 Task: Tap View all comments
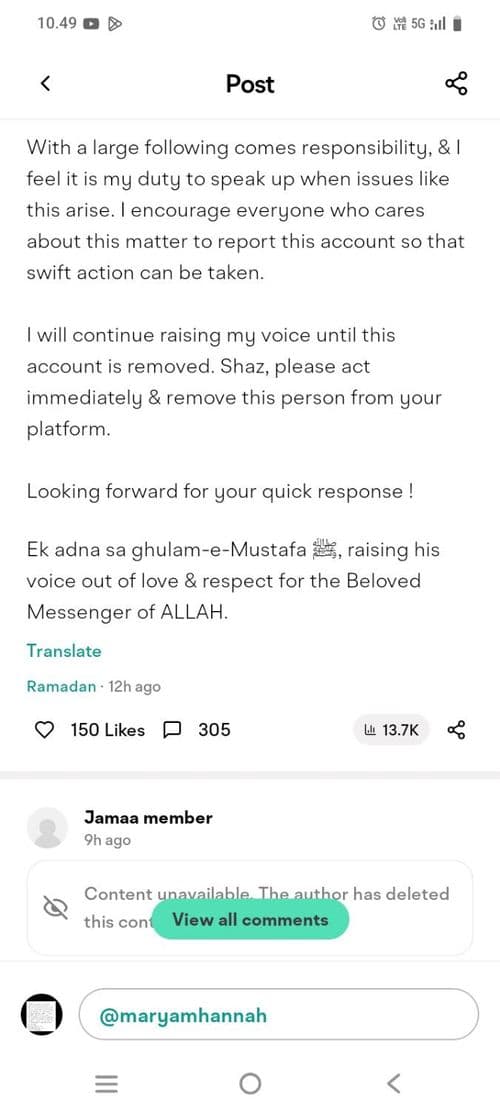[x=250, y=920]
